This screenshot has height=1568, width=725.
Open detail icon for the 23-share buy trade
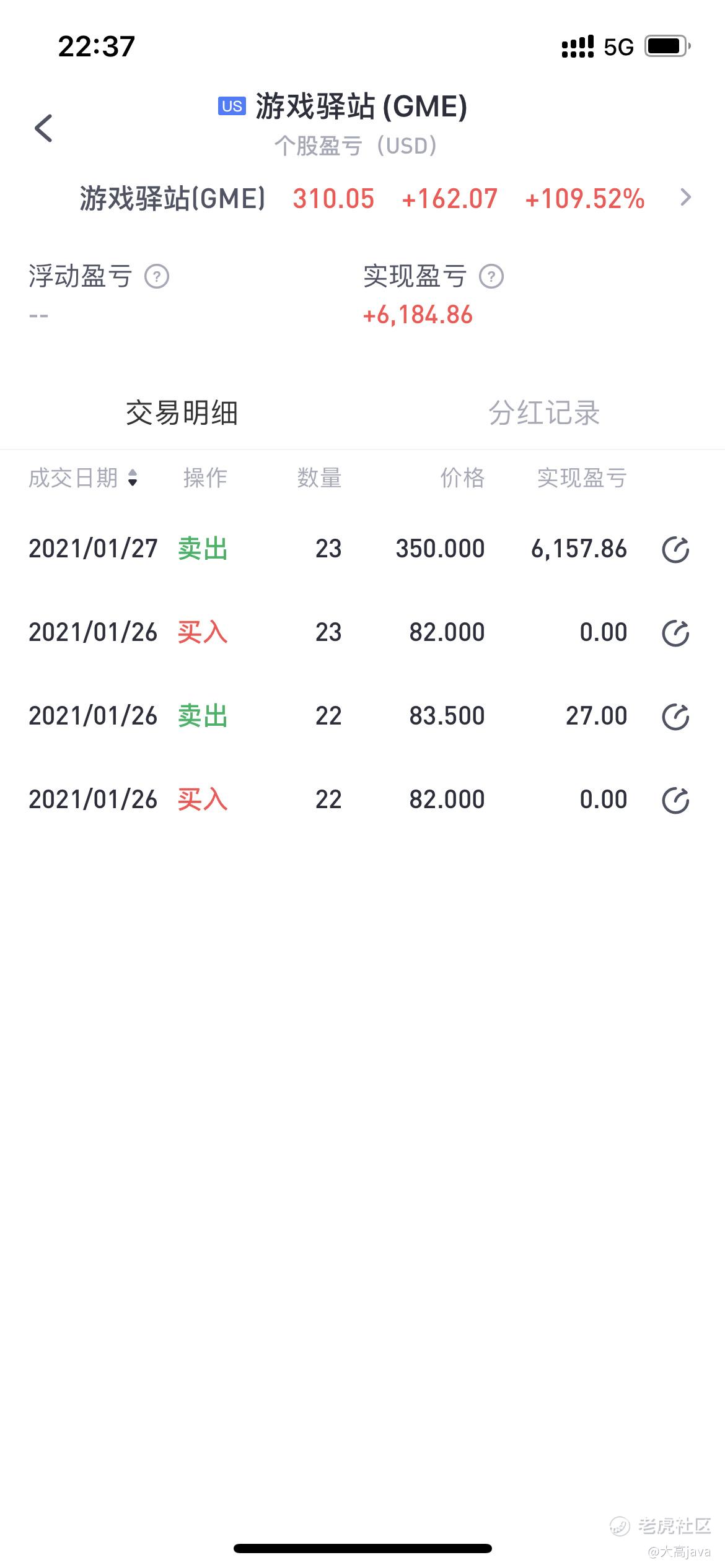click(675, 633)
